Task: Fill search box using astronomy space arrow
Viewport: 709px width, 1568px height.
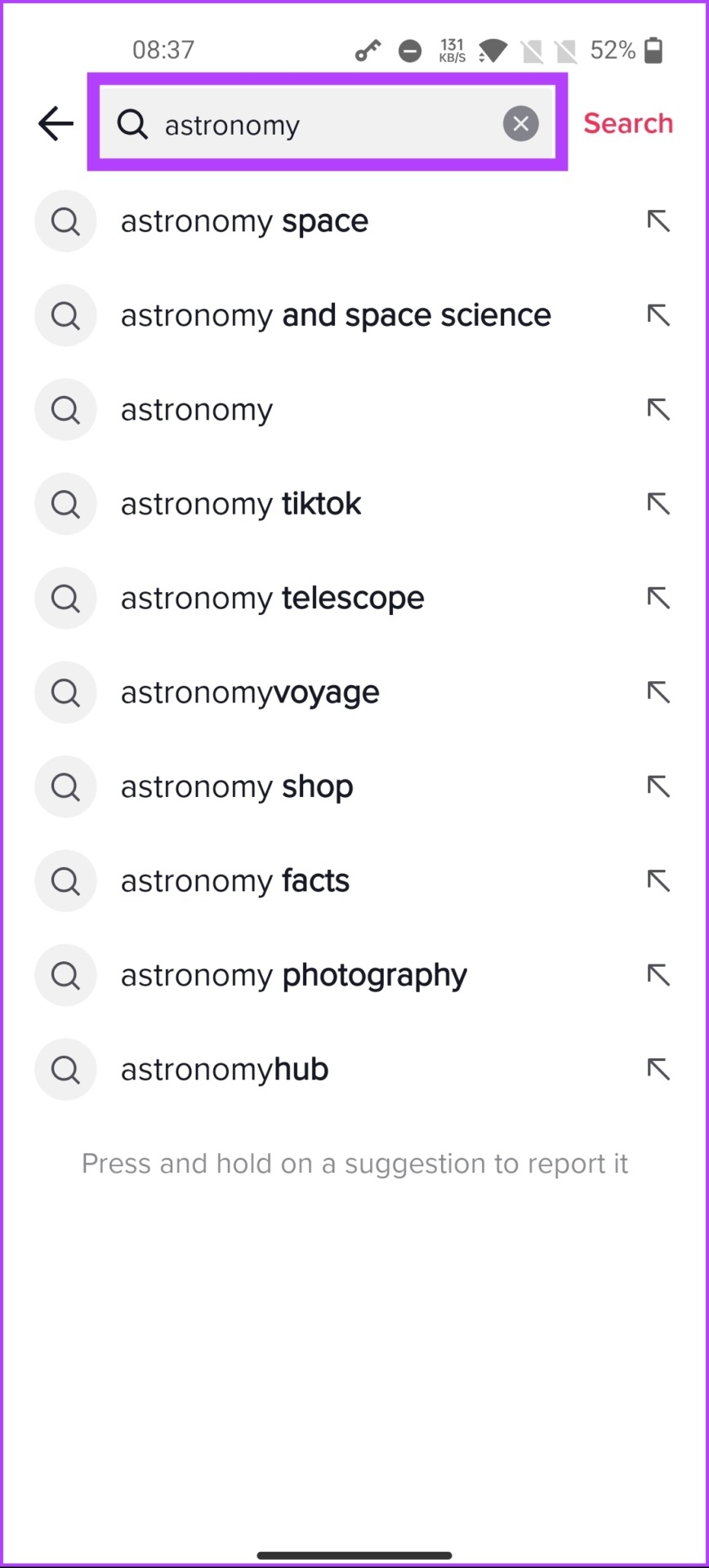Action: click(x=658, y=221)
